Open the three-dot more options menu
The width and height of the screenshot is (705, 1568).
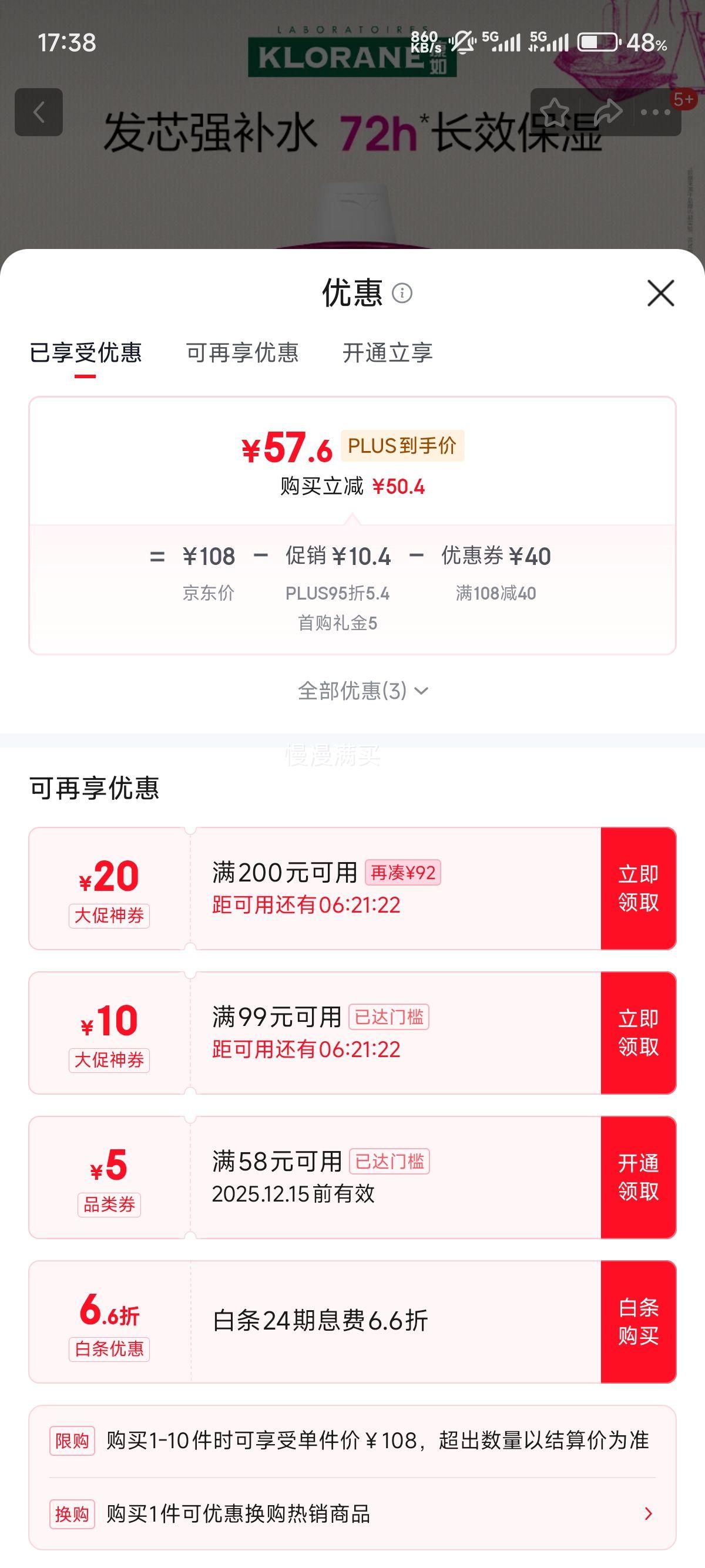(656, 112)
